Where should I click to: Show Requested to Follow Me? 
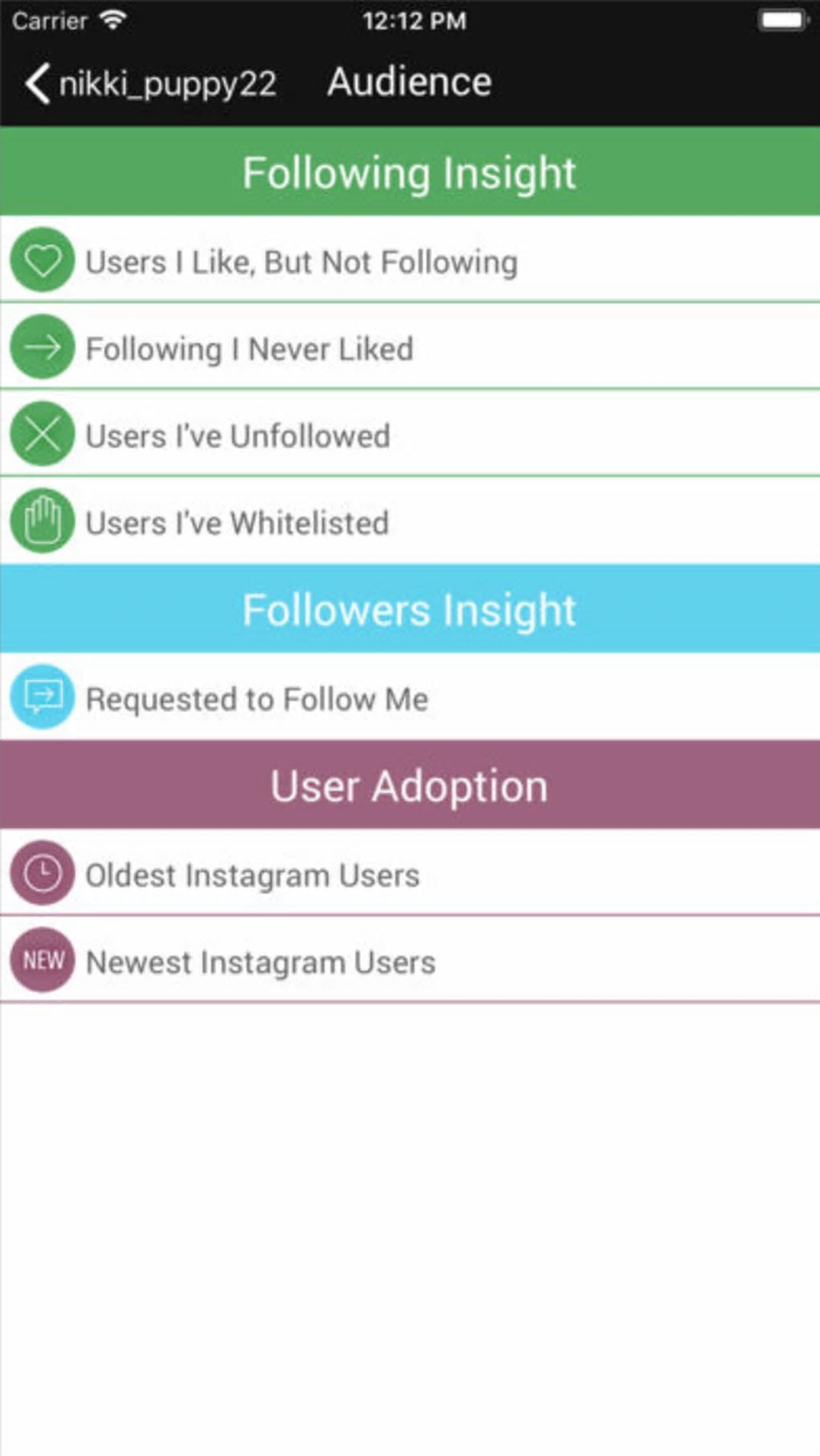[256, 699]
